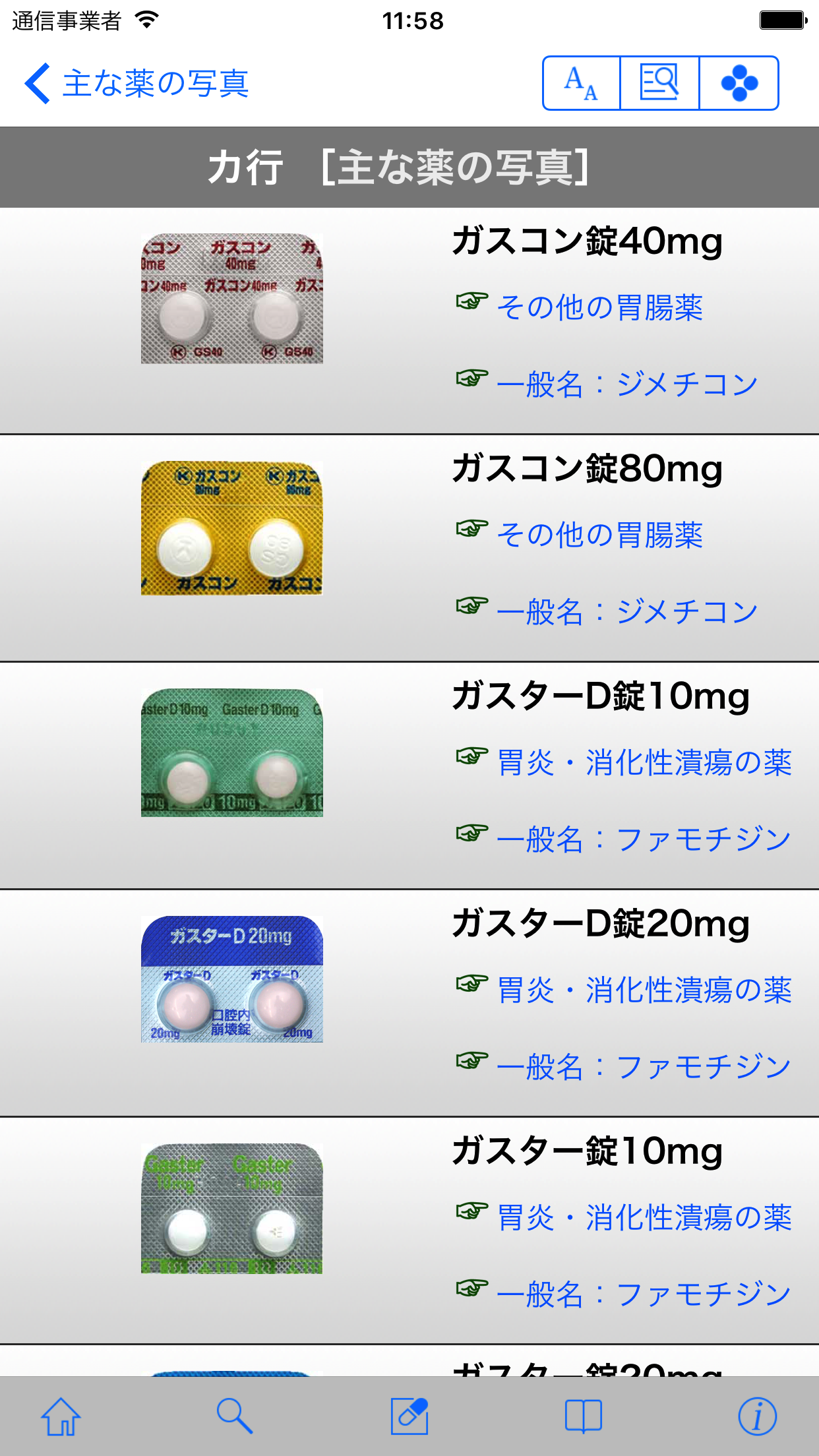
Task: Open 一般名:ジメチコン under ガスコン錠40mg
Action: point(626,384)
